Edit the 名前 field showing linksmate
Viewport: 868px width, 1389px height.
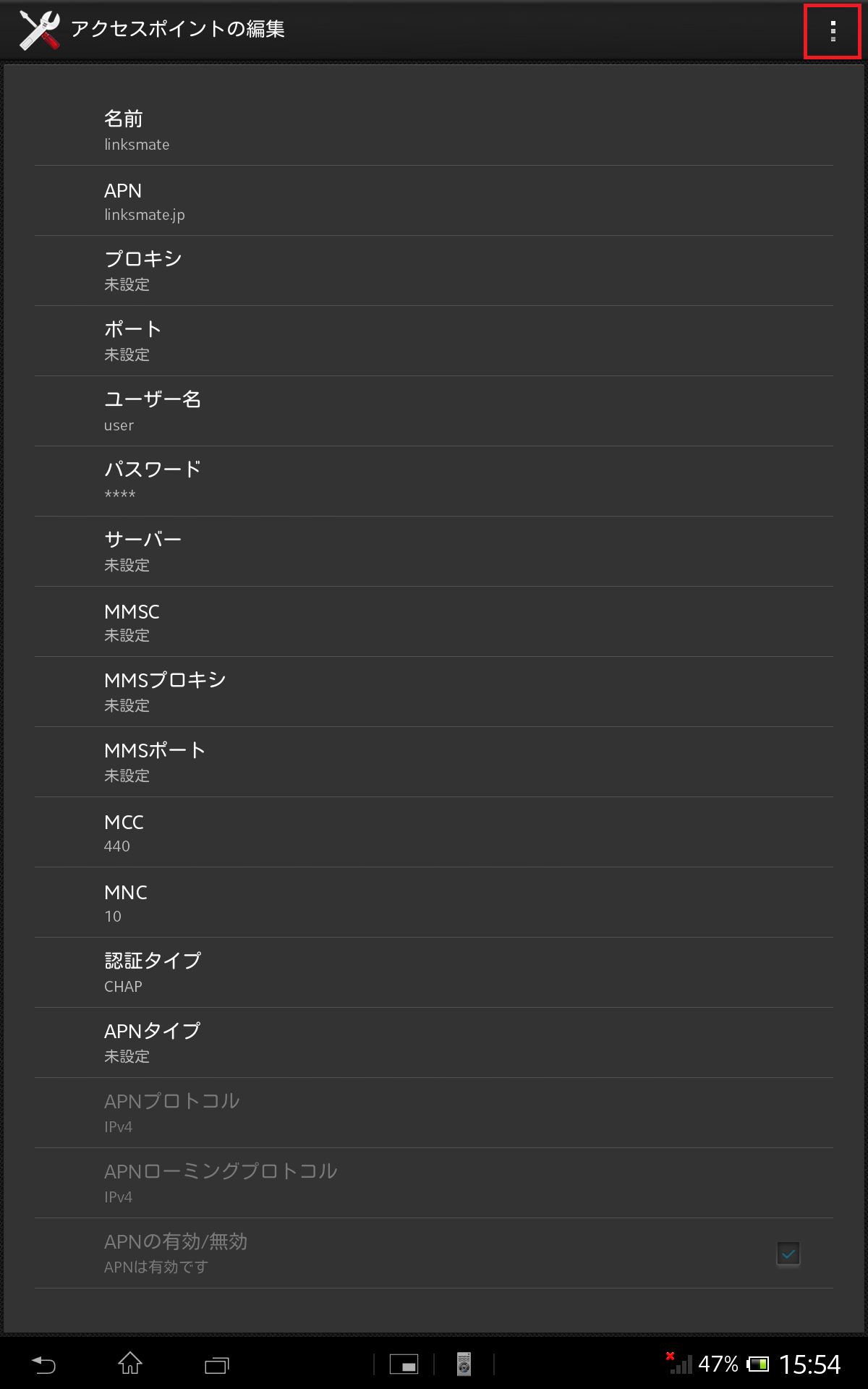(x=434, y=130)
